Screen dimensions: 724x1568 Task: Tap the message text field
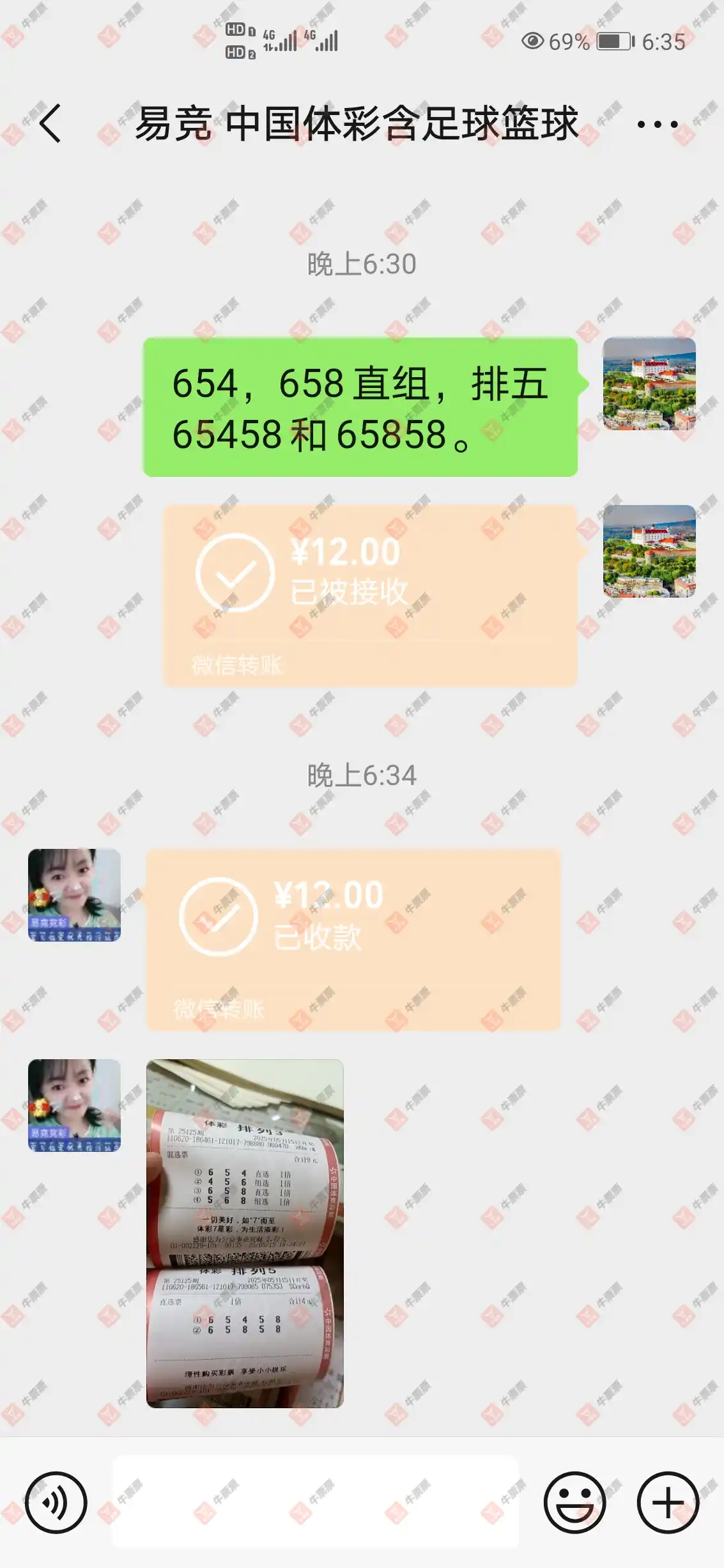[x=316, y=1502]
